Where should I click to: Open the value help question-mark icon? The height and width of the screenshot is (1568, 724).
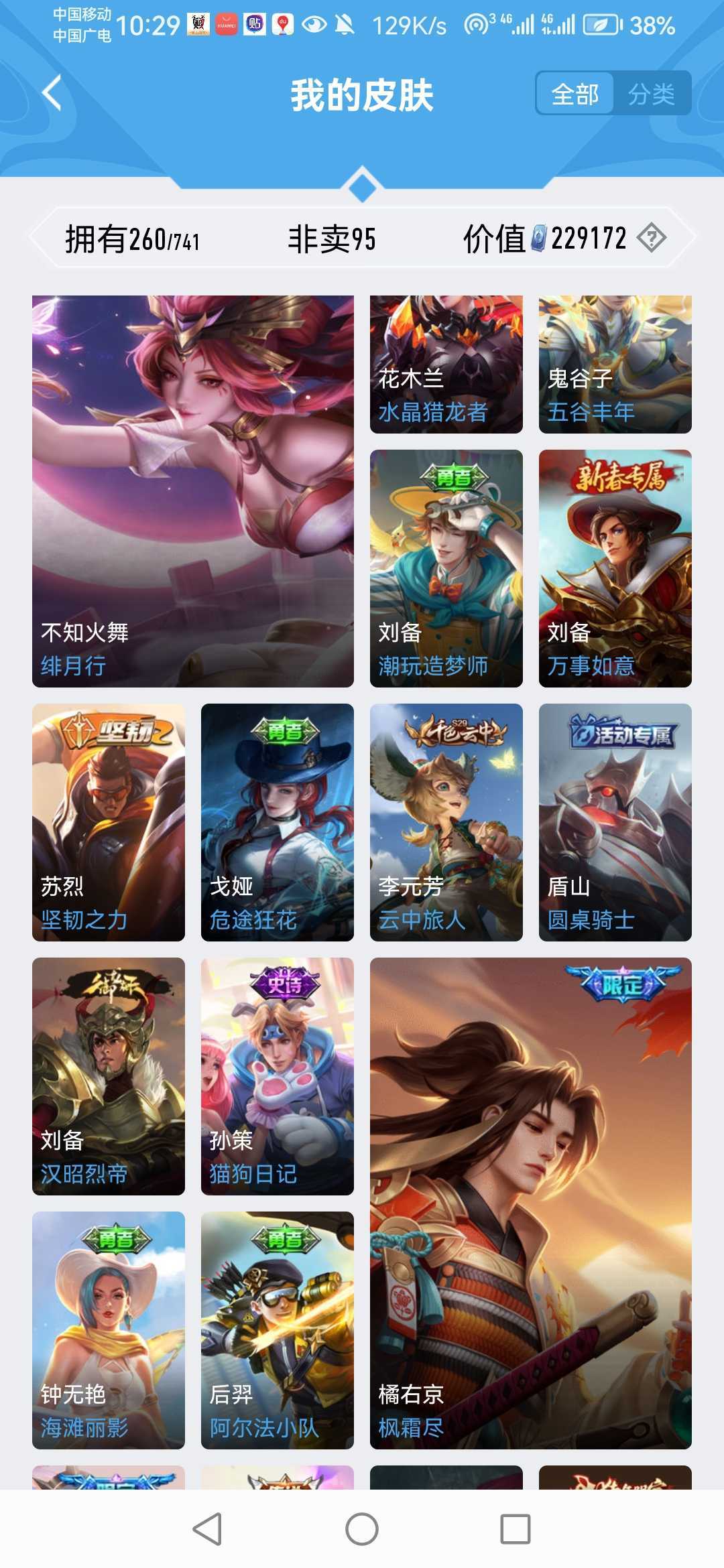(x=652, y=238)
